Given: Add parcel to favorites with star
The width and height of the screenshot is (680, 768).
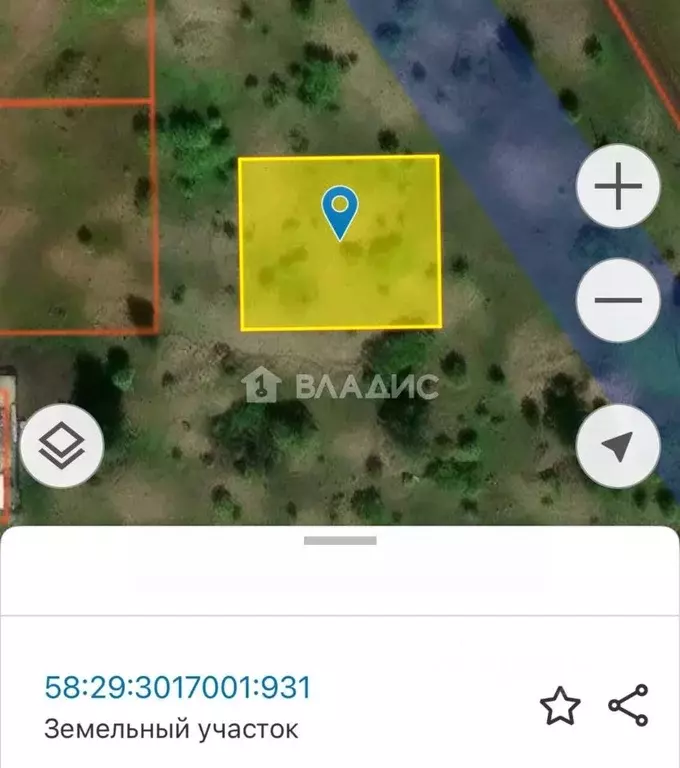Looking at the screenshot, I should click(560, 707).
